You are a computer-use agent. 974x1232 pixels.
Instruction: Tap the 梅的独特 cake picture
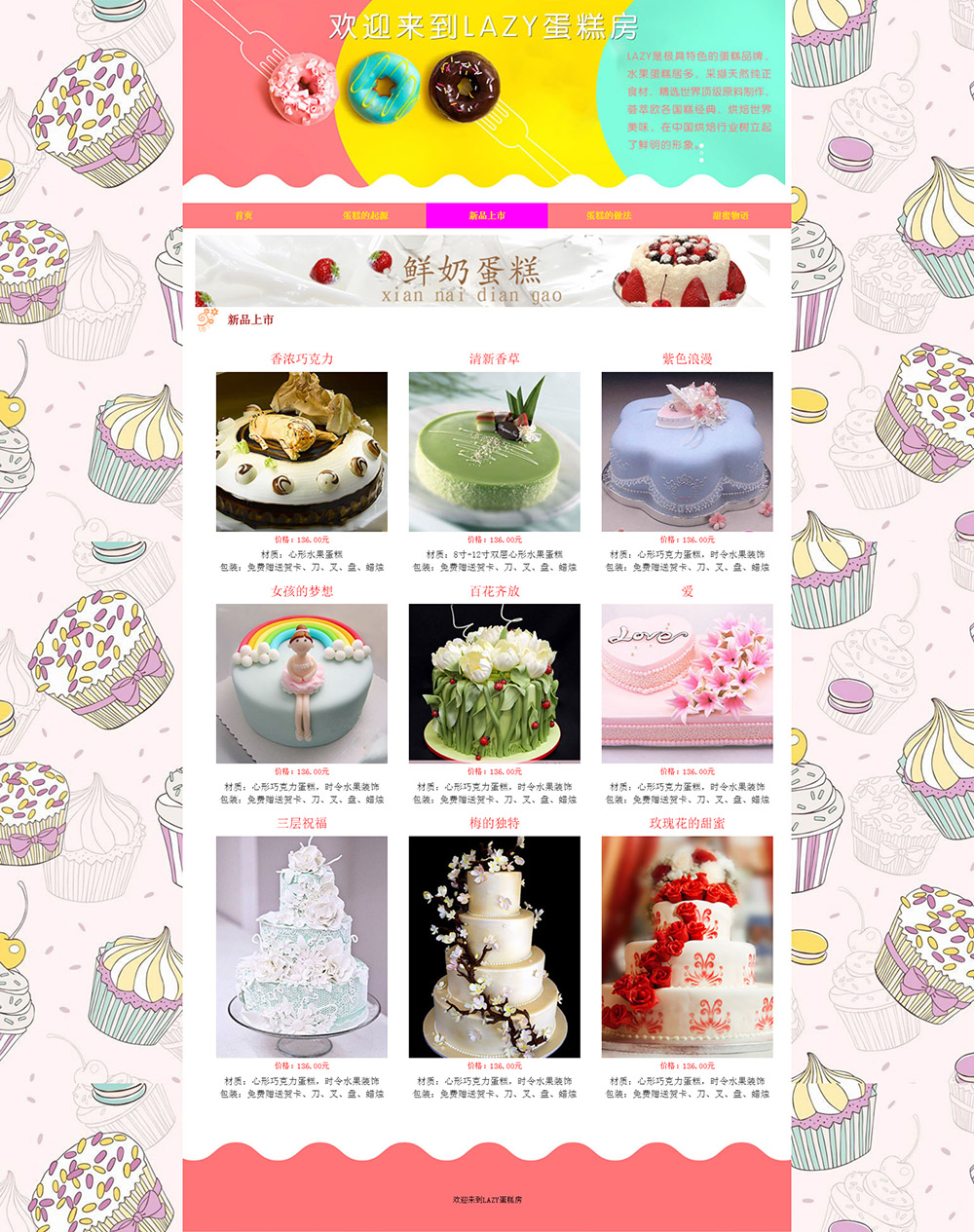[x=494, y=946]
